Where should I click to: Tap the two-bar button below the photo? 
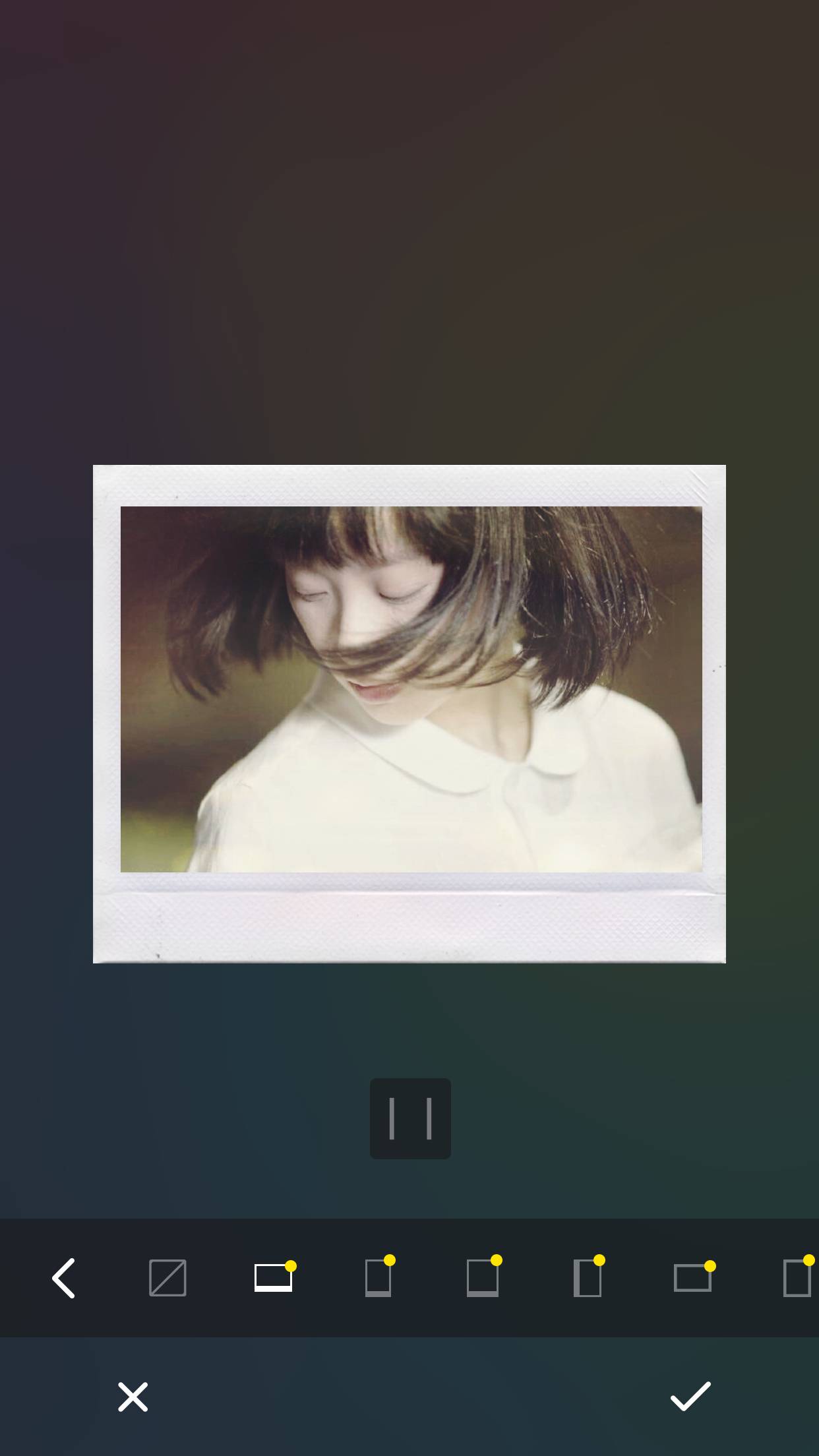click(410, 1118)
